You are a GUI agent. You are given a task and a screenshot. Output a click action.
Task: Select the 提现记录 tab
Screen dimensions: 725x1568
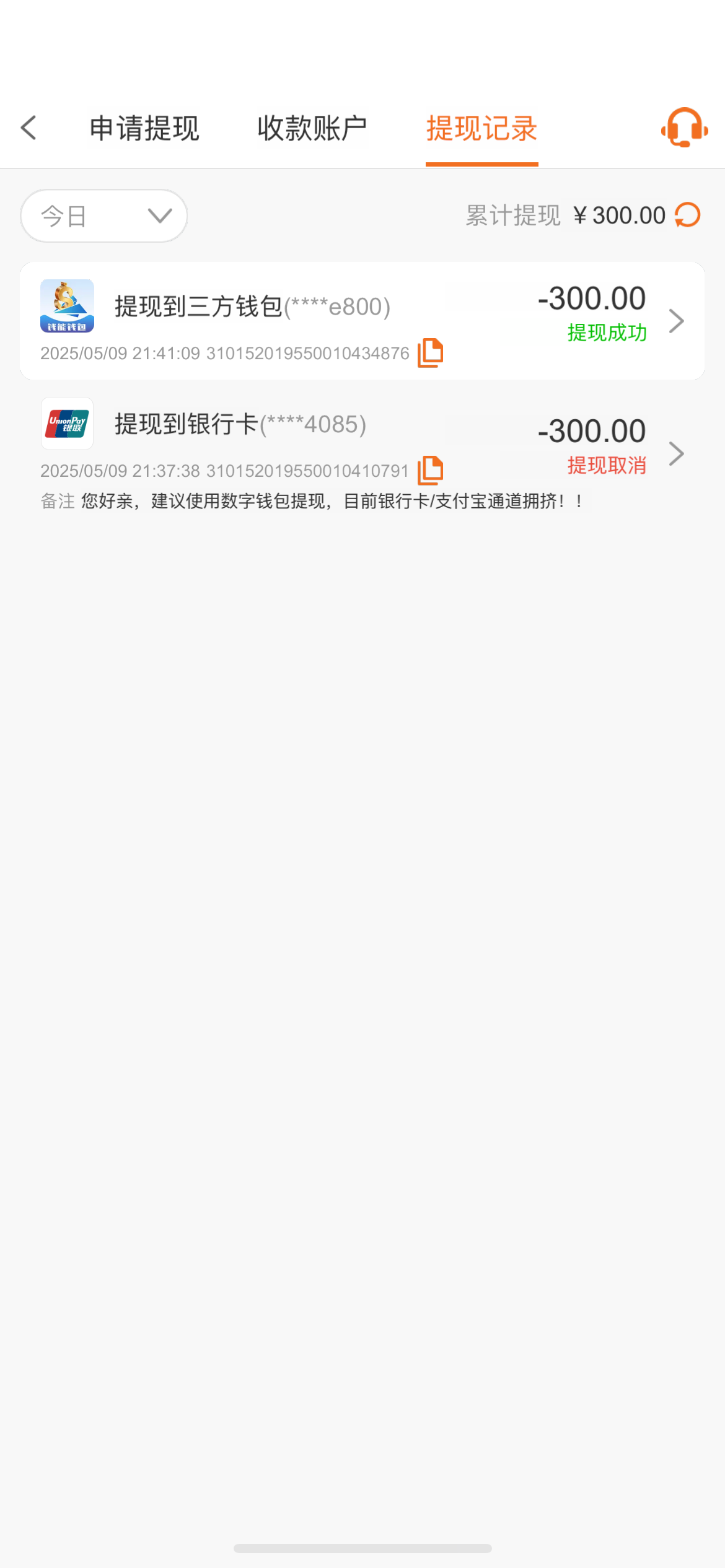(x=481, y=128)
